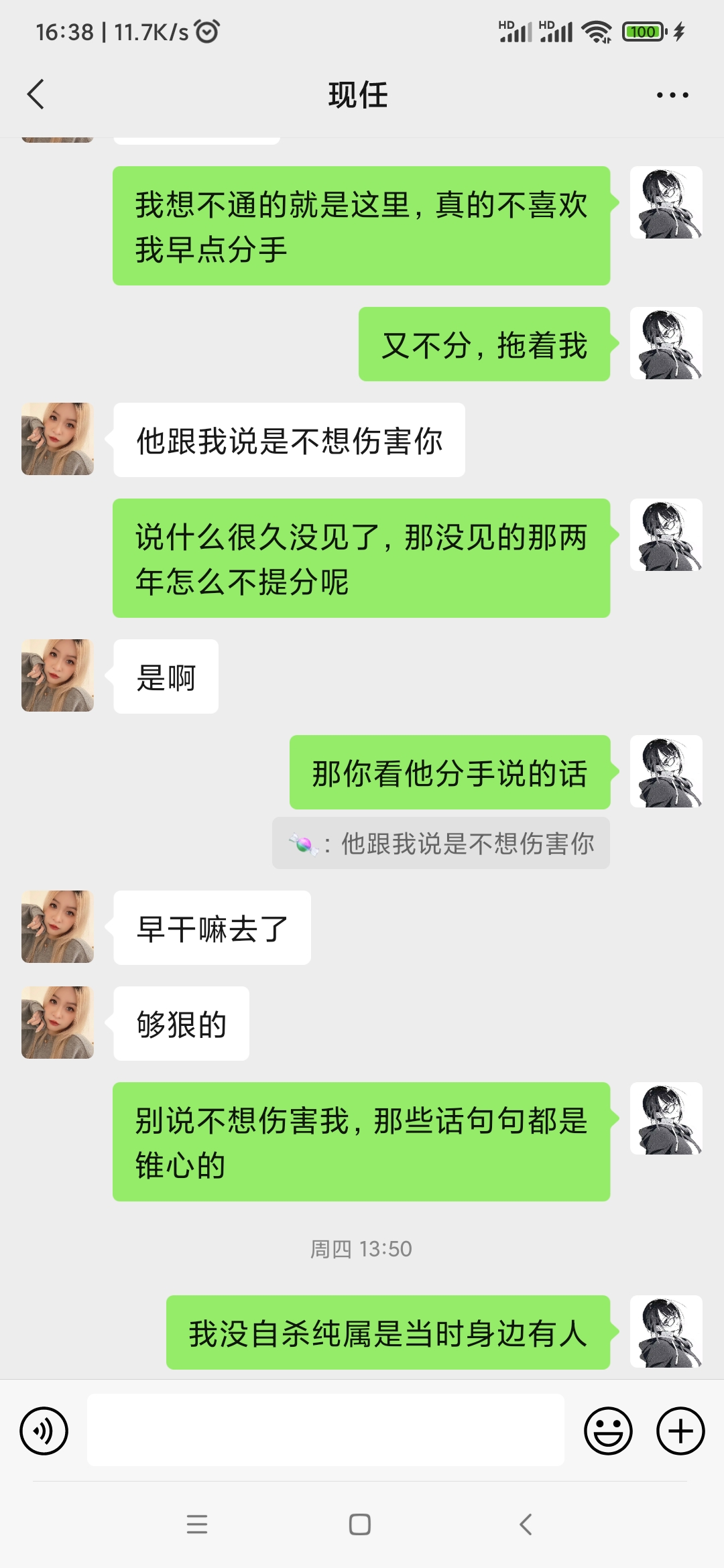Go back from the 现任 chat
The image size is (724, 1568).
click(36, 94)
